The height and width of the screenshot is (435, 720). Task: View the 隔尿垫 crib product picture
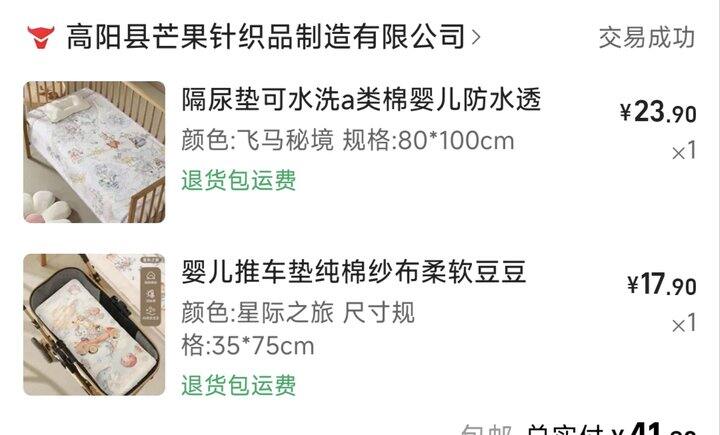94,152
